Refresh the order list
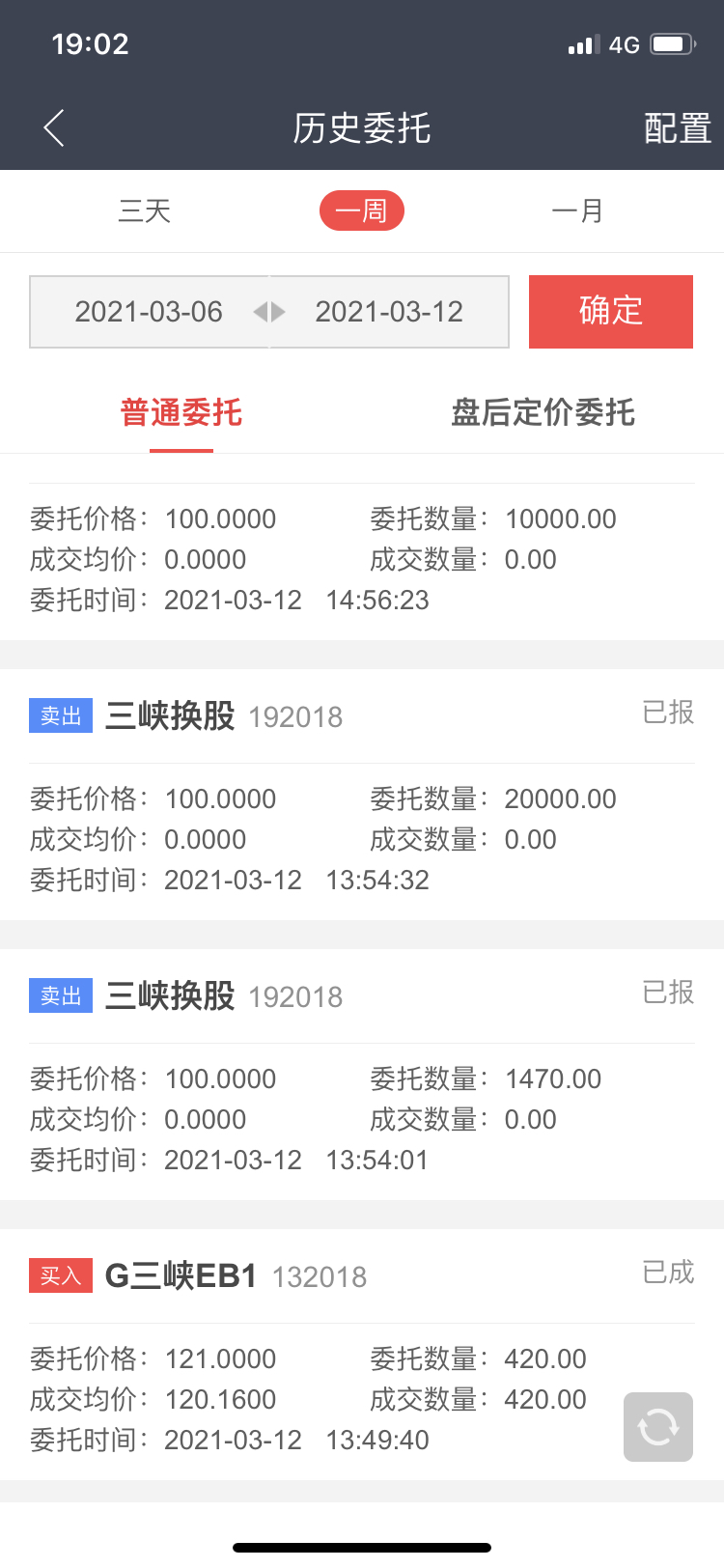This screenshot has height=1568, width=724. [657, 1426]
